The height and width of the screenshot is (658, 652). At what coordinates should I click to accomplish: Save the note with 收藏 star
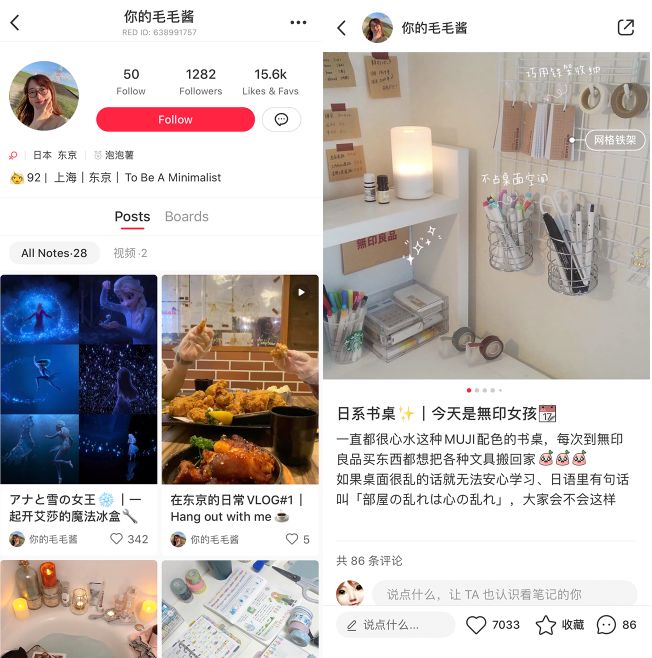(560, 625)
